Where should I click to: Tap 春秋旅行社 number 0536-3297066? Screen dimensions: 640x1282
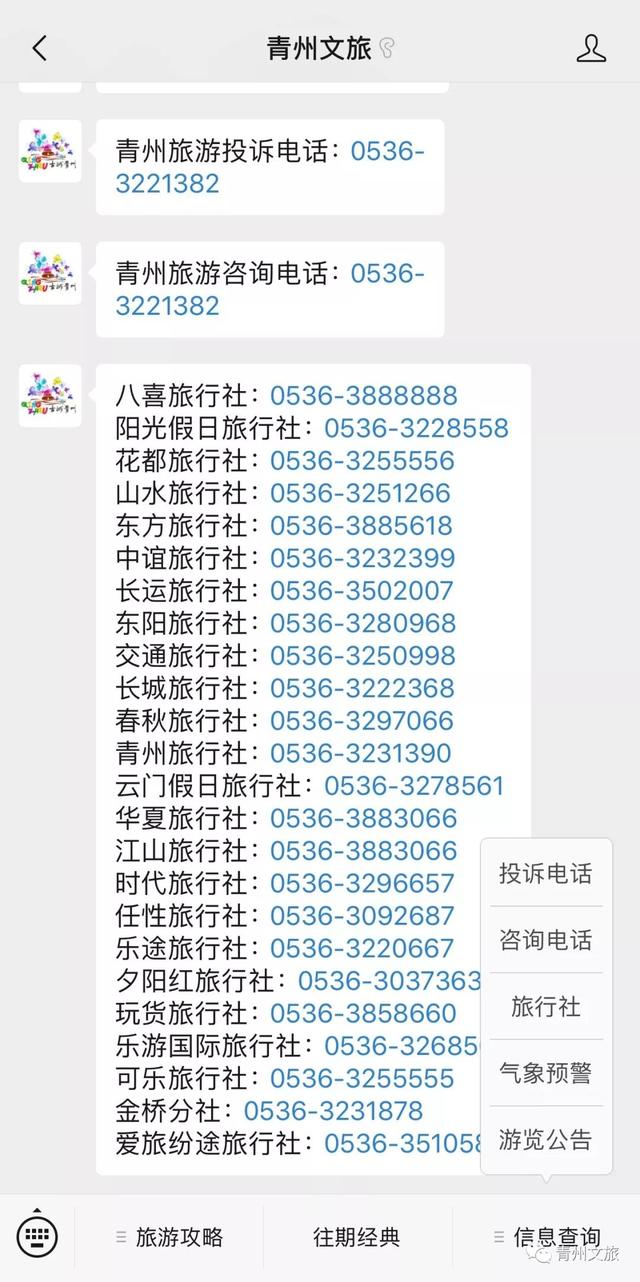pos(362,721)
